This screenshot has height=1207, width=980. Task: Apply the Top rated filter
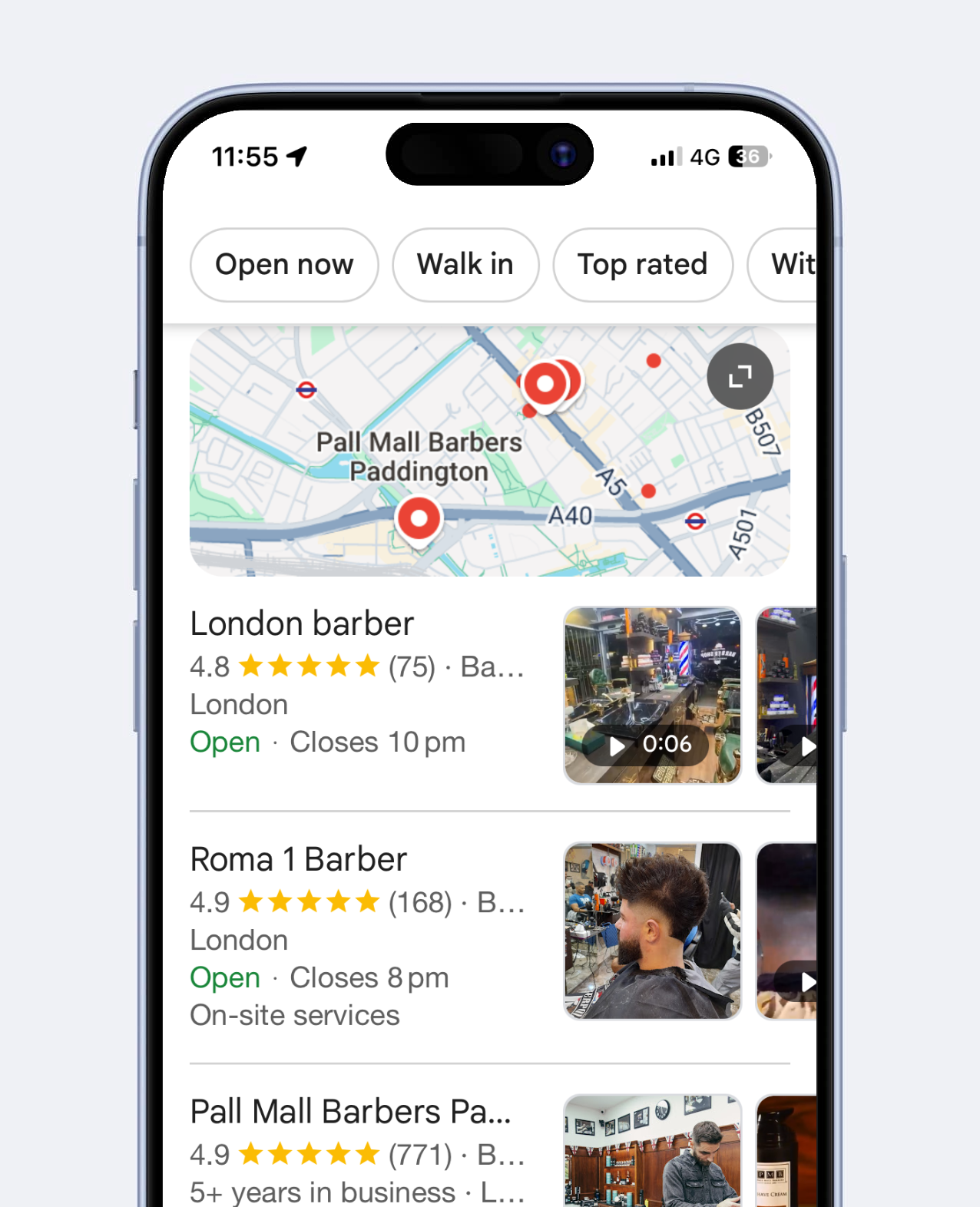click(x=642, y=265)
